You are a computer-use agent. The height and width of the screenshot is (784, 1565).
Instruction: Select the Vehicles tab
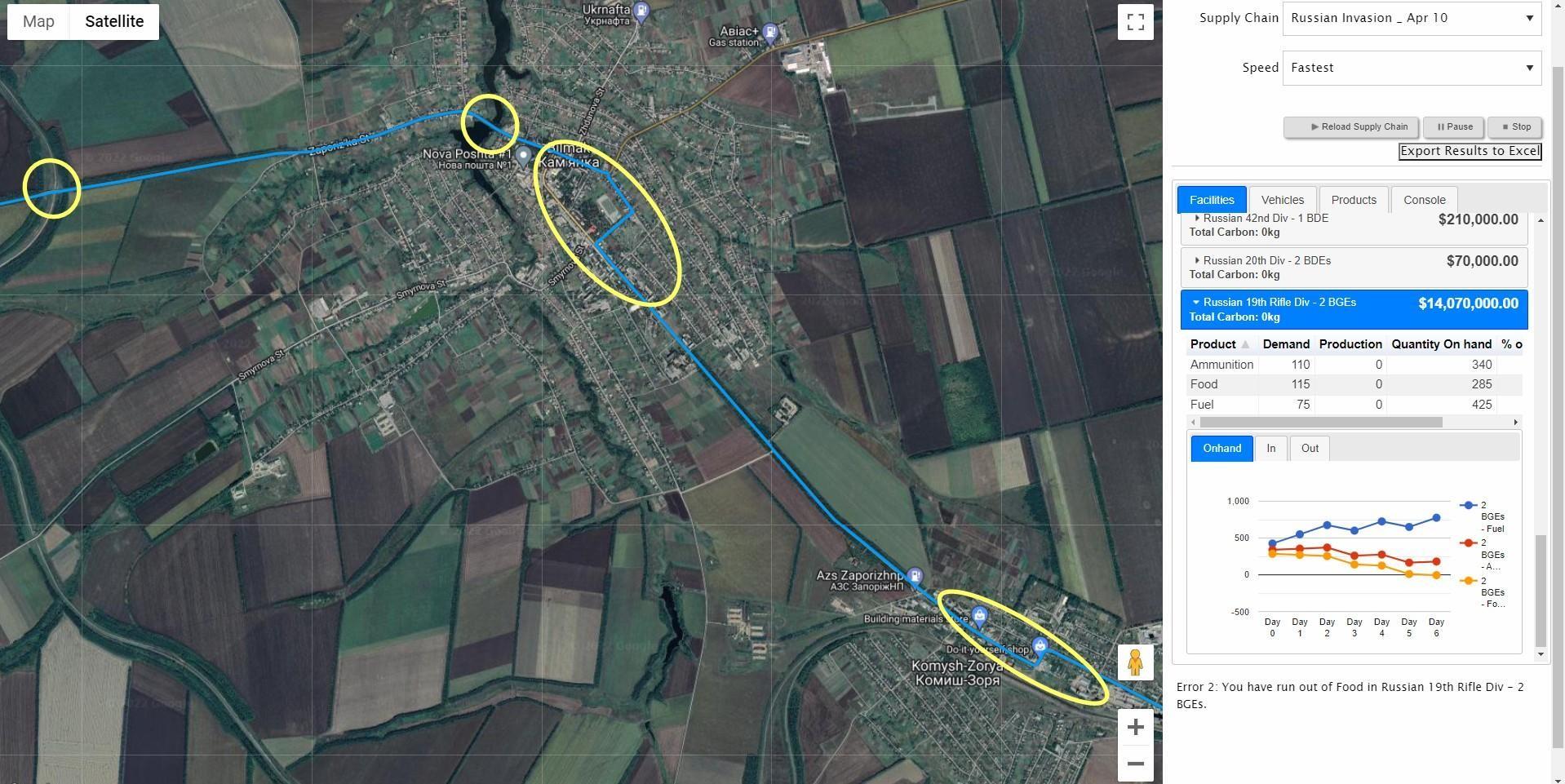[1281, 200]
